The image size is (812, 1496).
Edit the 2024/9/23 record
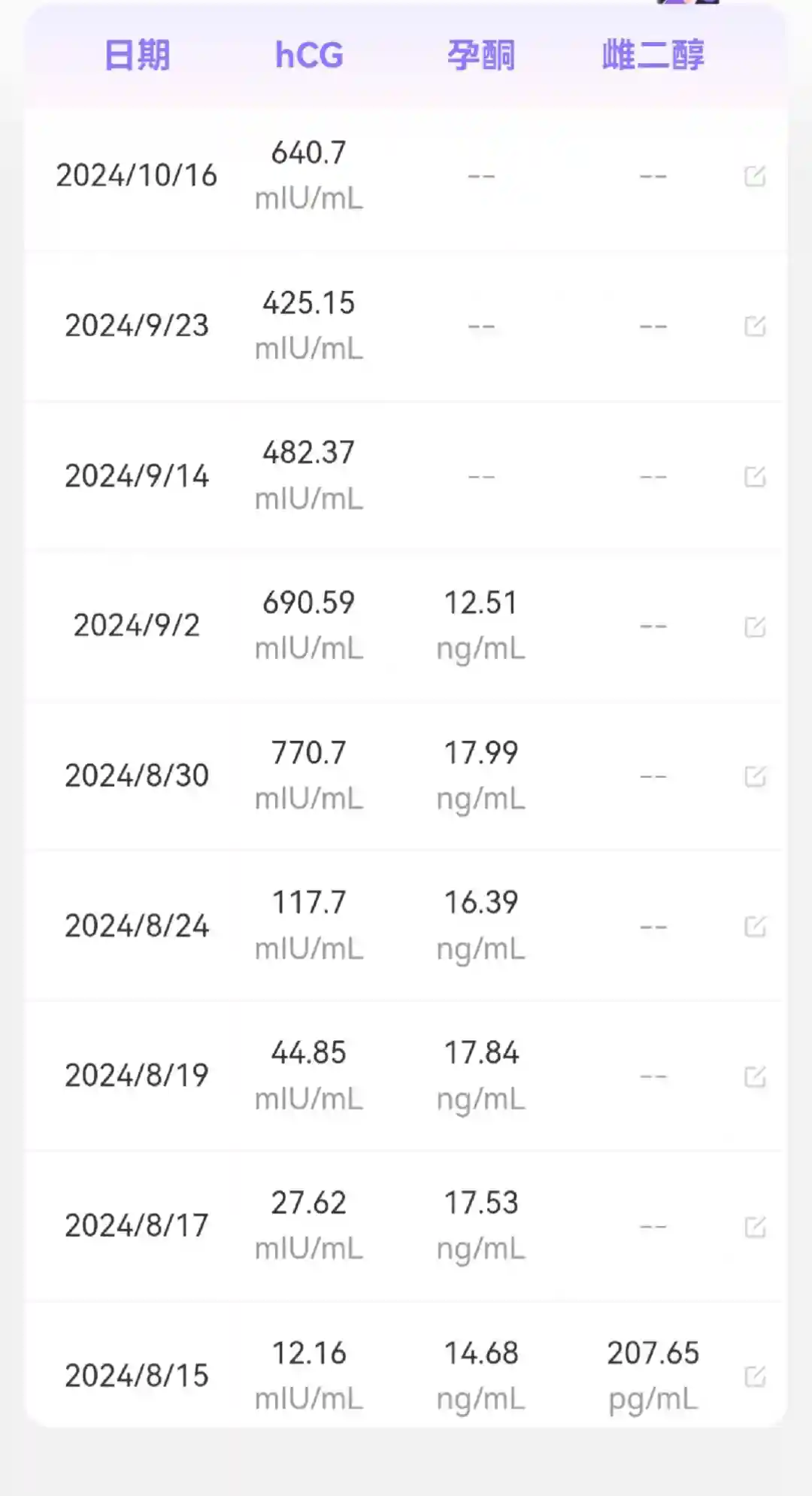click(x=755, y=326)
